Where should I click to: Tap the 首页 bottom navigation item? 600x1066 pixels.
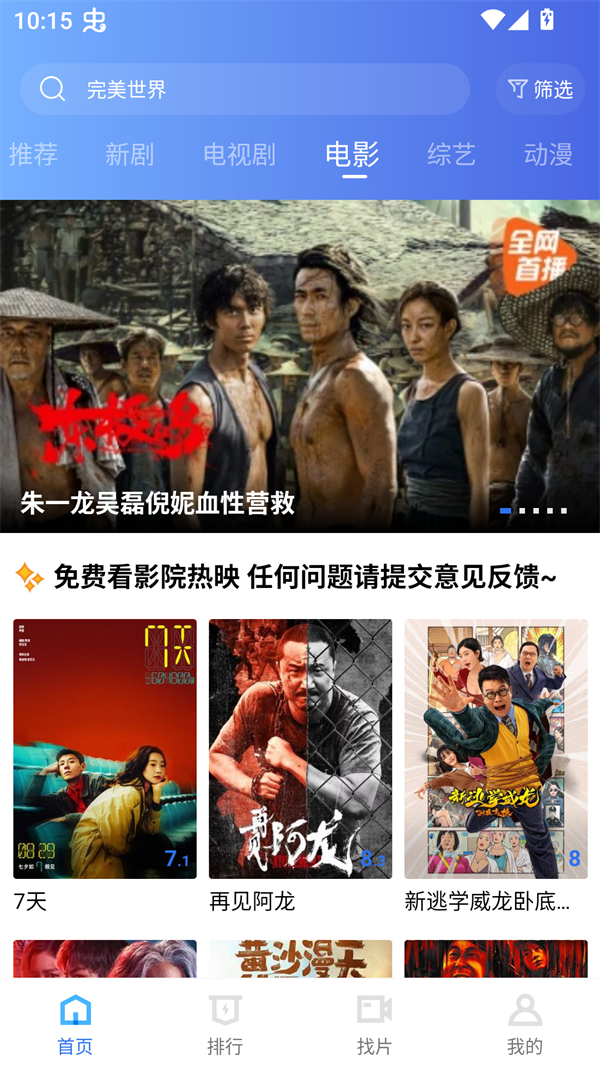75,1023
